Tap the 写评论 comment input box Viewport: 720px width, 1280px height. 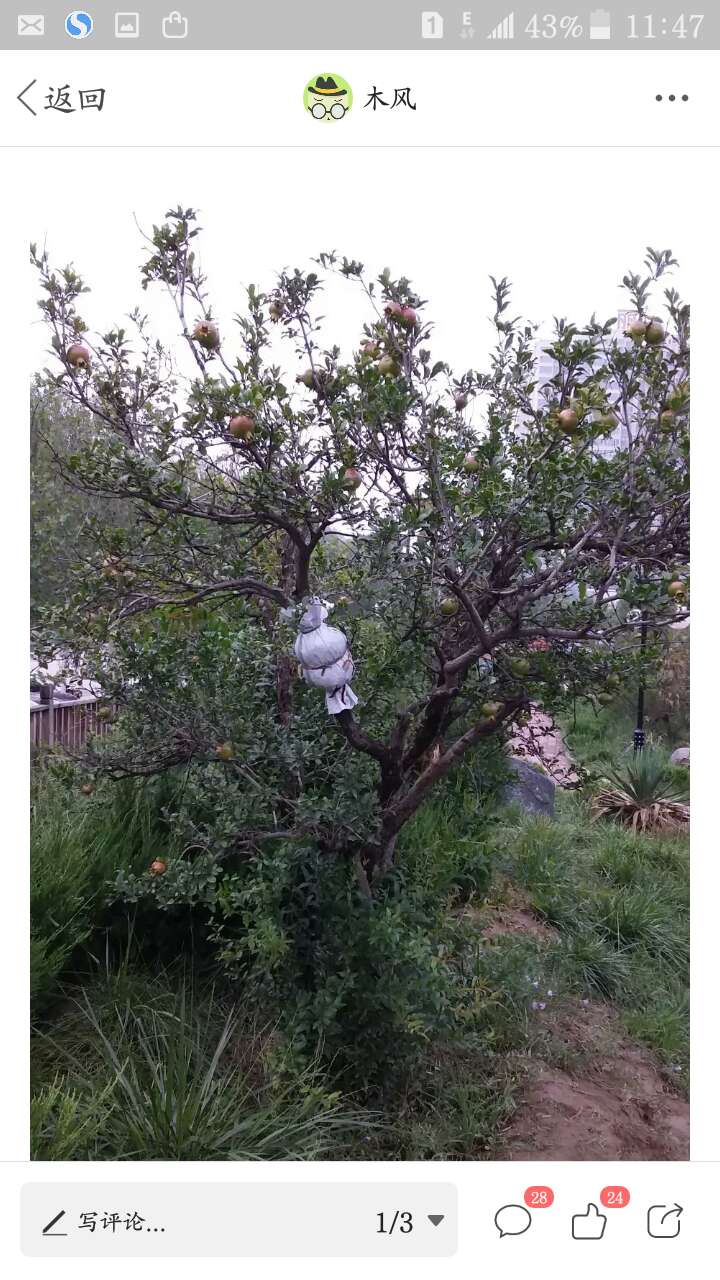tap(239, 1220)
